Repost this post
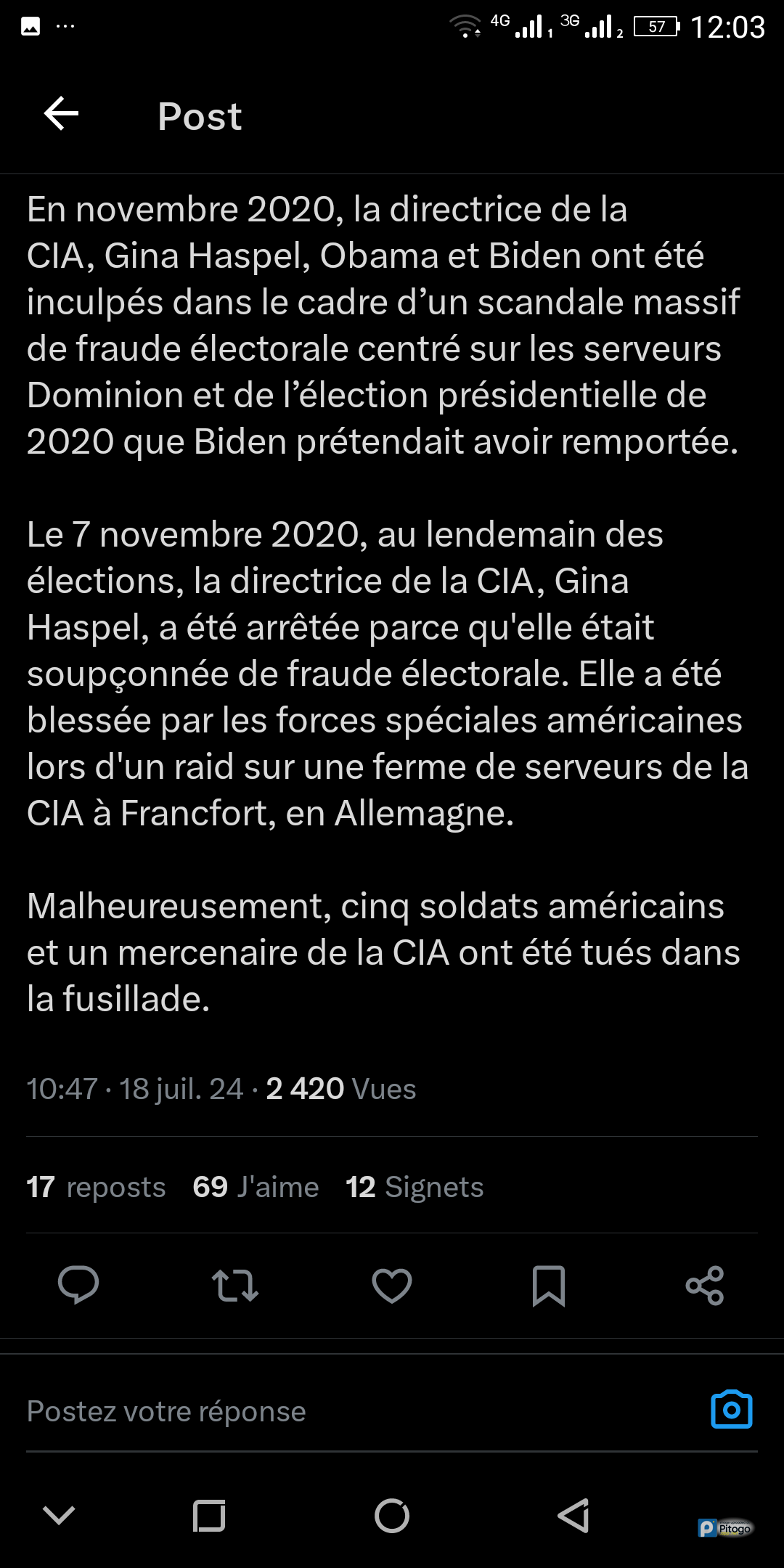This screenshot has height=1568, width=784. [x=235, y=1285]
